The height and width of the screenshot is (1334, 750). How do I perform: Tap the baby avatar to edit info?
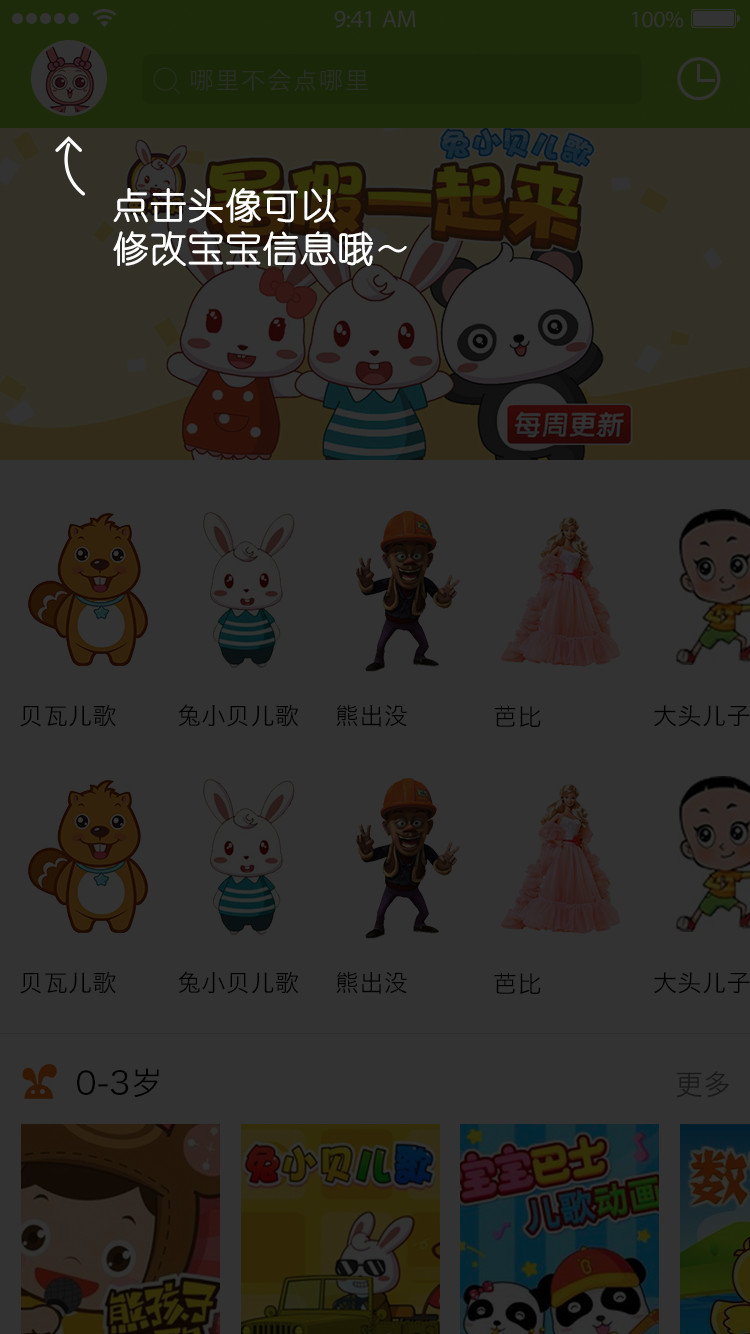click(x=69, y=78)
